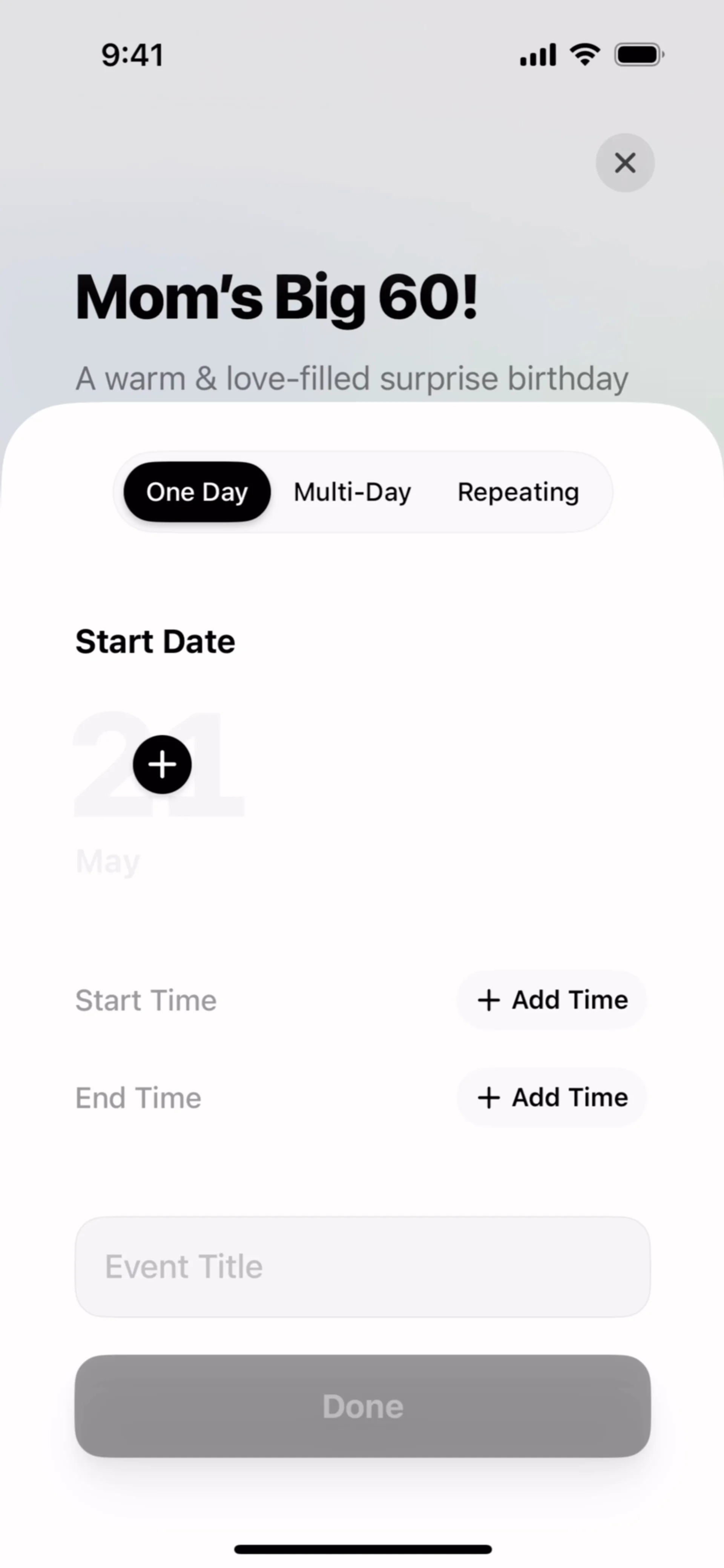
Task: Tap the Done button
Action: pos(362,1406)
